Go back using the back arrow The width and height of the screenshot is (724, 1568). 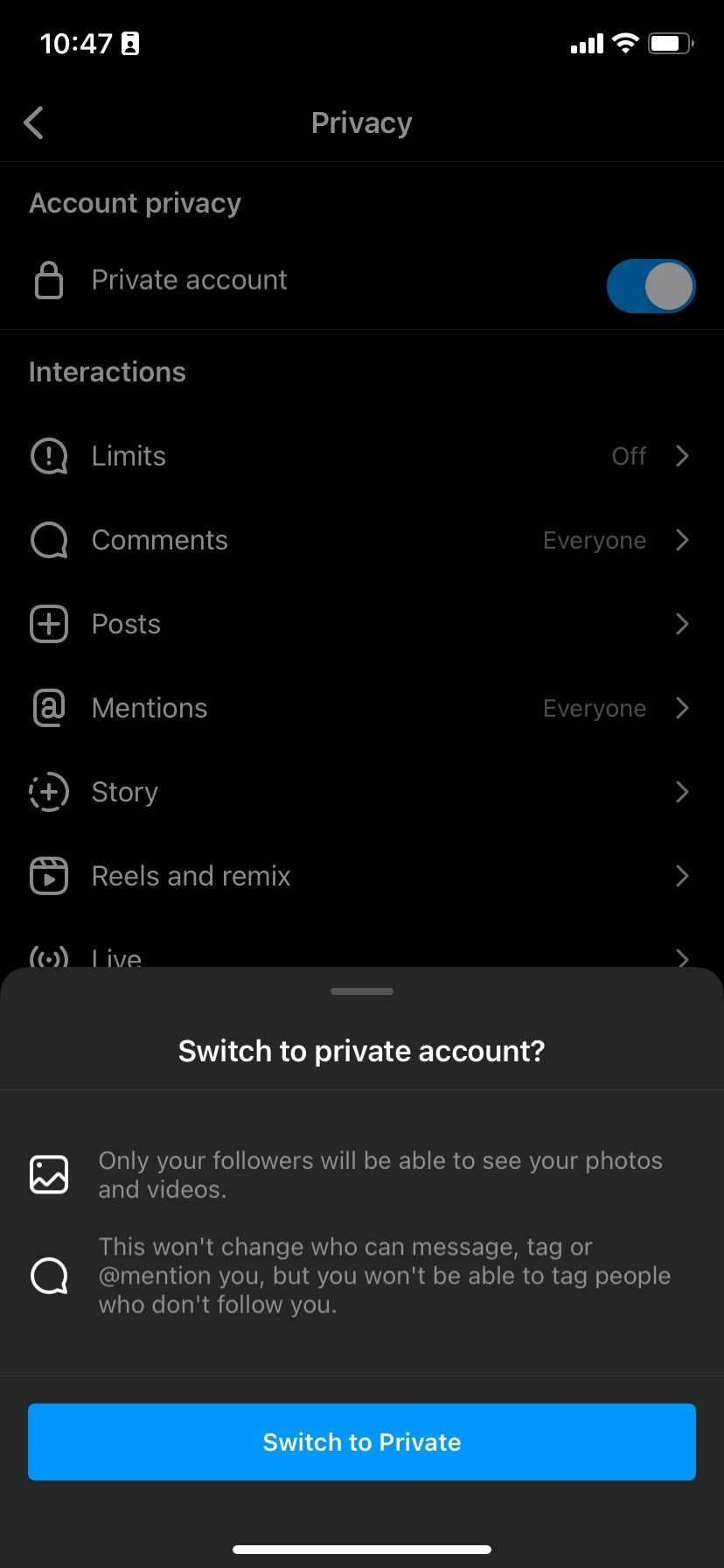point(33,122)
